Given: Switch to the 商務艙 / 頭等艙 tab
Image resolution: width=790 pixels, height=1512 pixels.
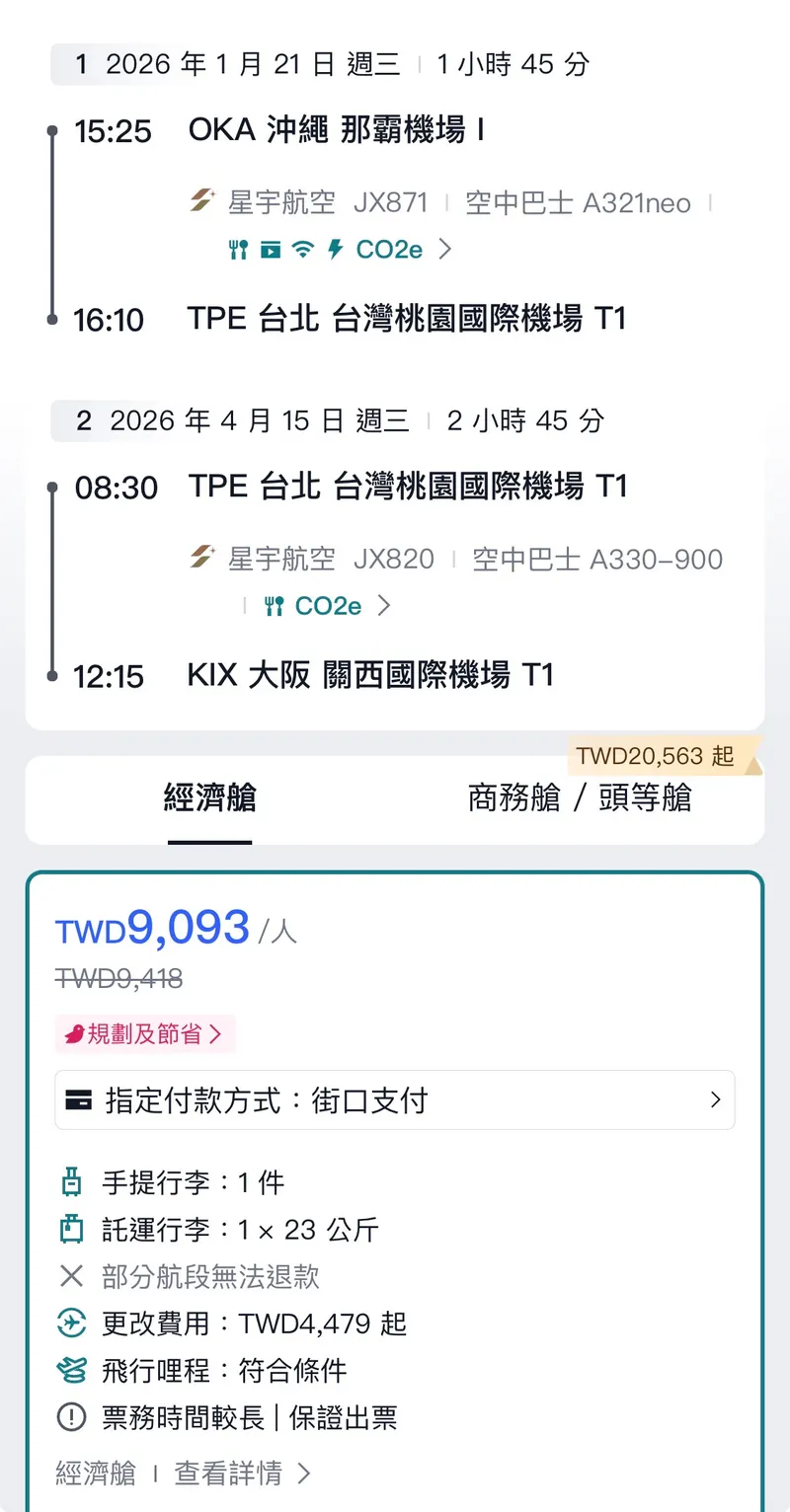Looking at the screenshot, I should click(x=580, y=798).
